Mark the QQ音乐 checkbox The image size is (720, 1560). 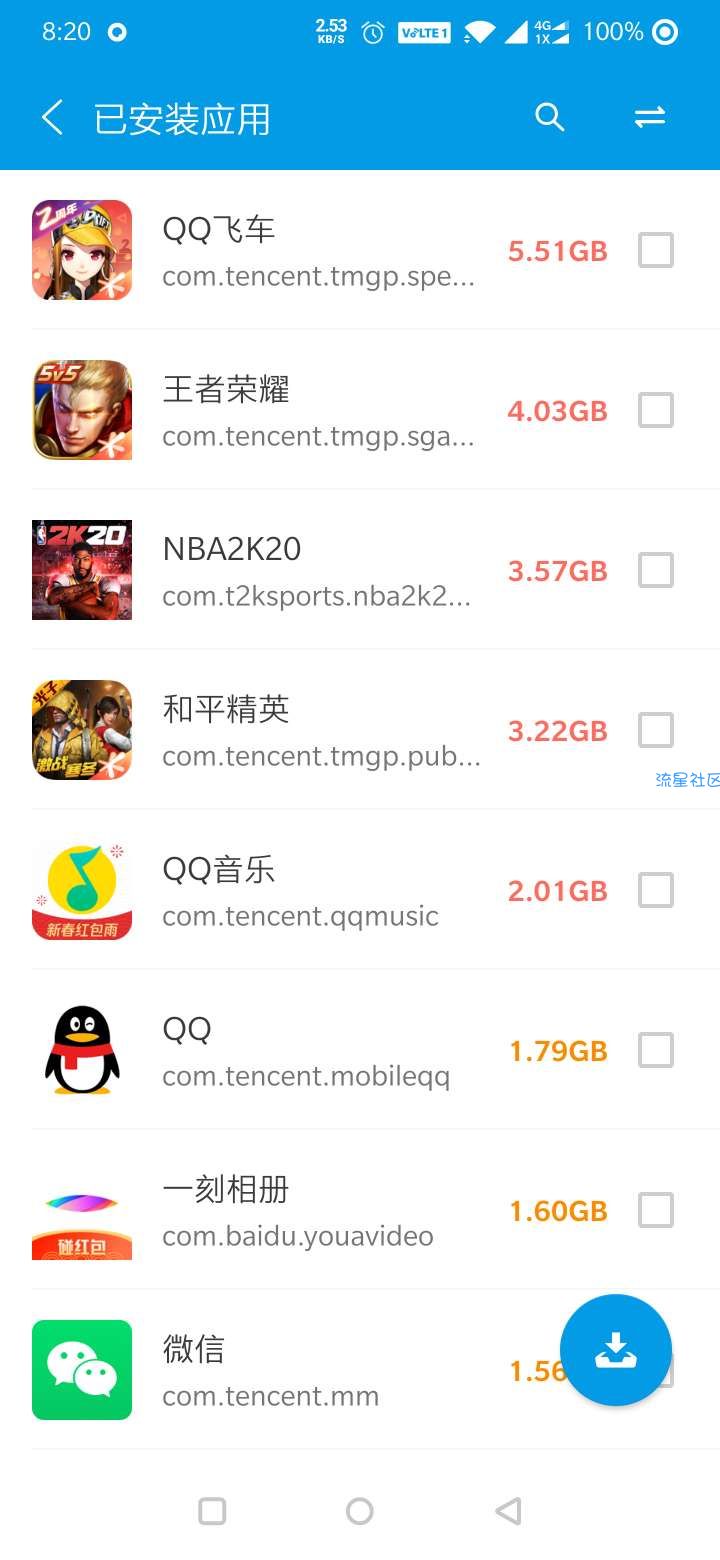656,890
